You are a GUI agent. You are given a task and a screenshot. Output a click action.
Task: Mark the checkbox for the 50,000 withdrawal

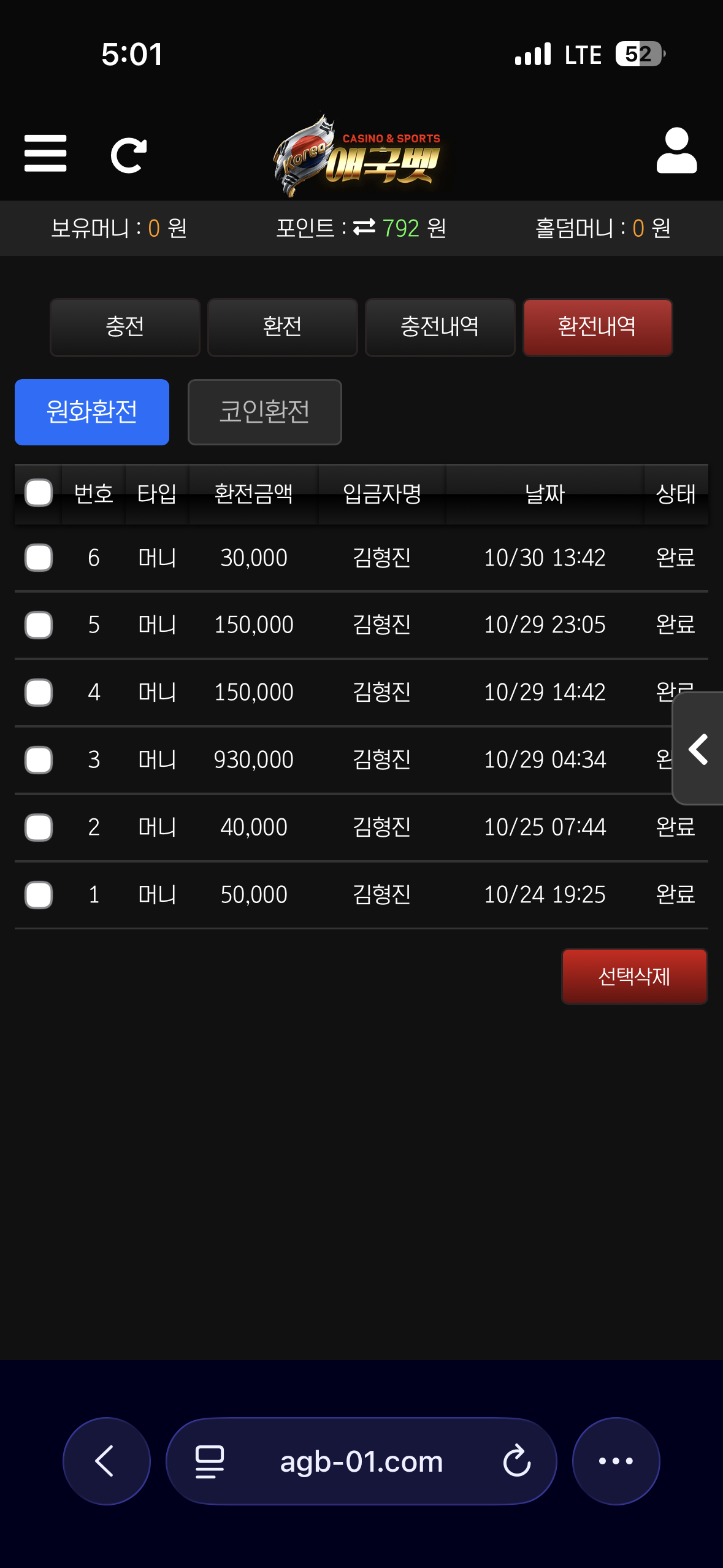(x=39, y=895)
